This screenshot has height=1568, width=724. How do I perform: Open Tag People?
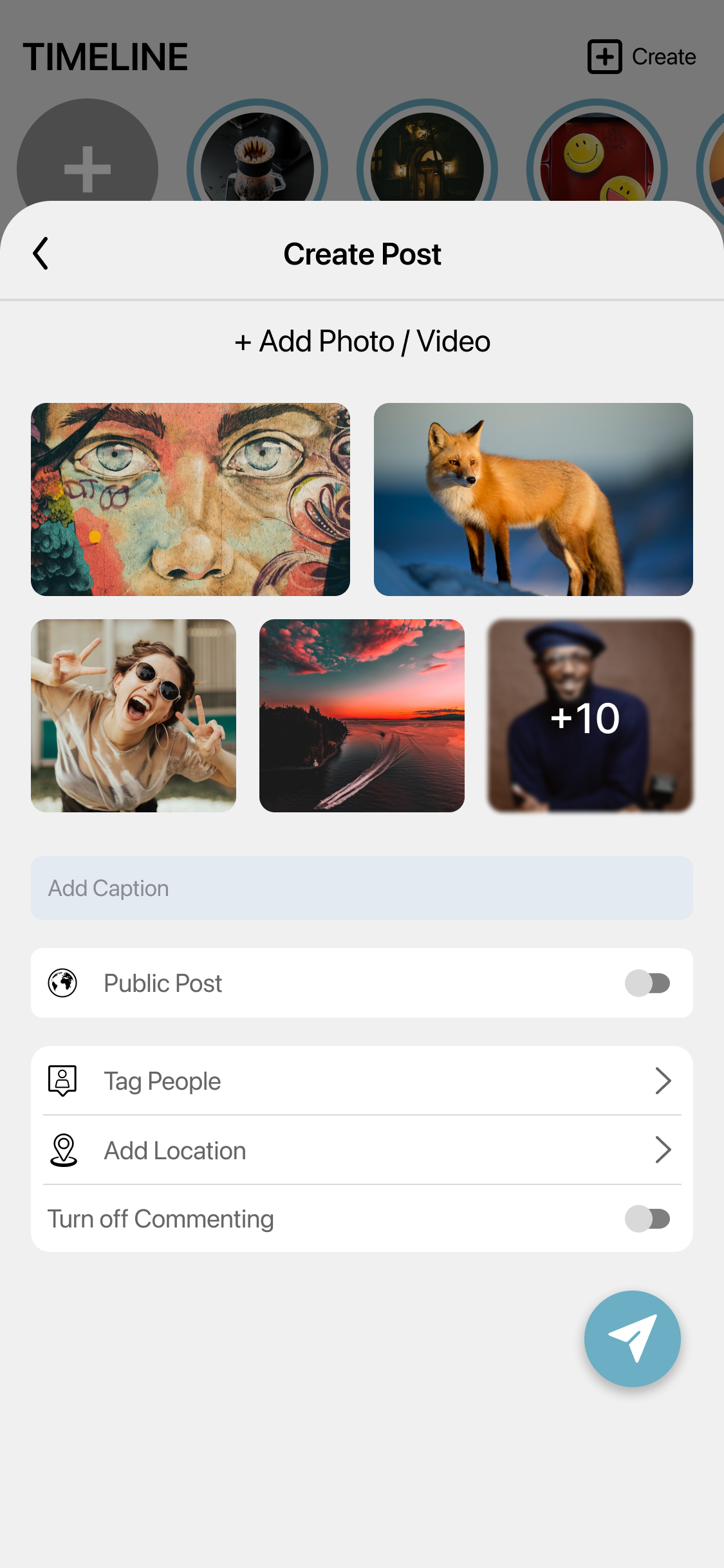362,1081
